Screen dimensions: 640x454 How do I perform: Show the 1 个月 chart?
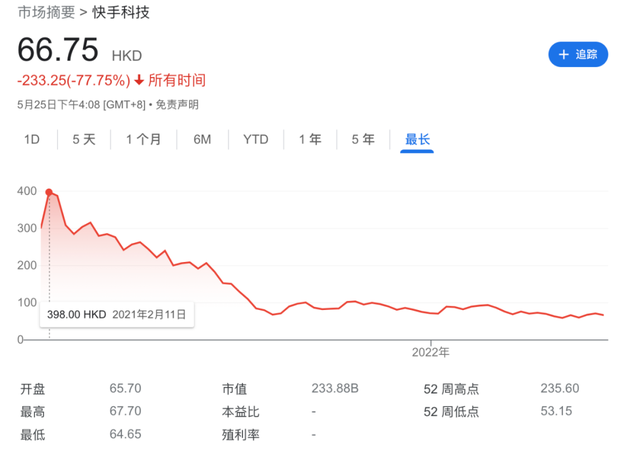pos(143,139)
